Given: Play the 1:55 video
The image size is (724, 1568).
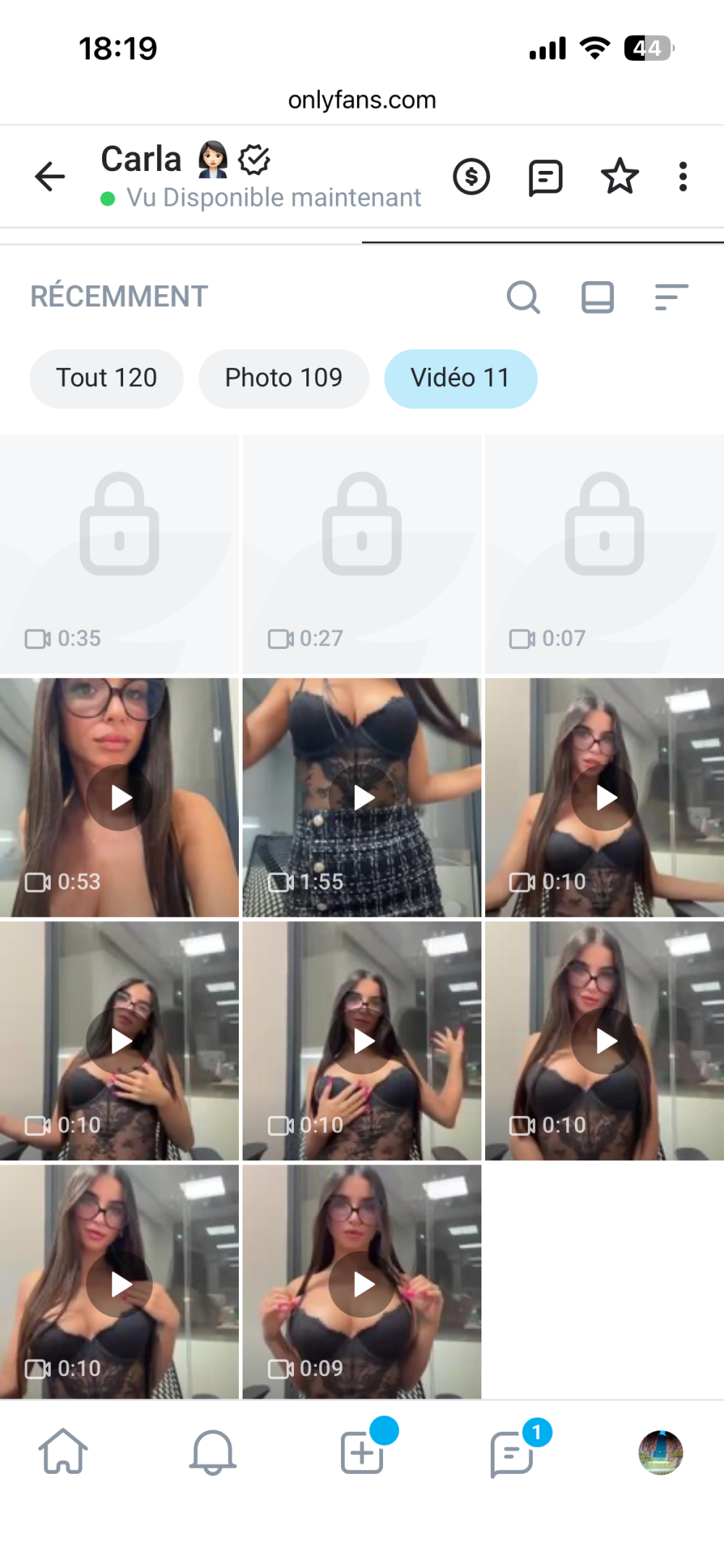Looking at the screenshot, I should 362,797.
